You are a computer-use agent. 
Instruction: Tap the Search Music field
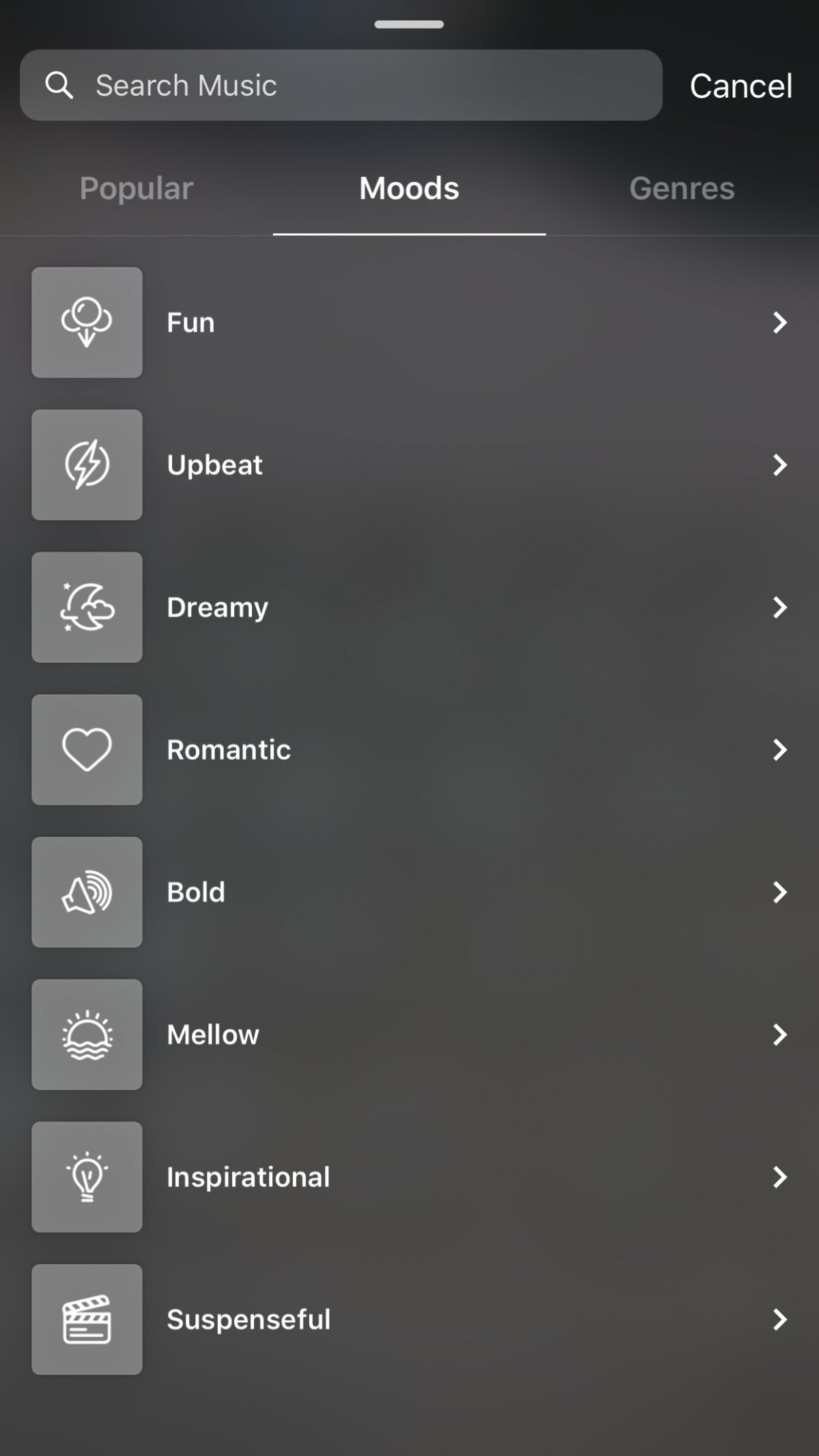[341, 85]
